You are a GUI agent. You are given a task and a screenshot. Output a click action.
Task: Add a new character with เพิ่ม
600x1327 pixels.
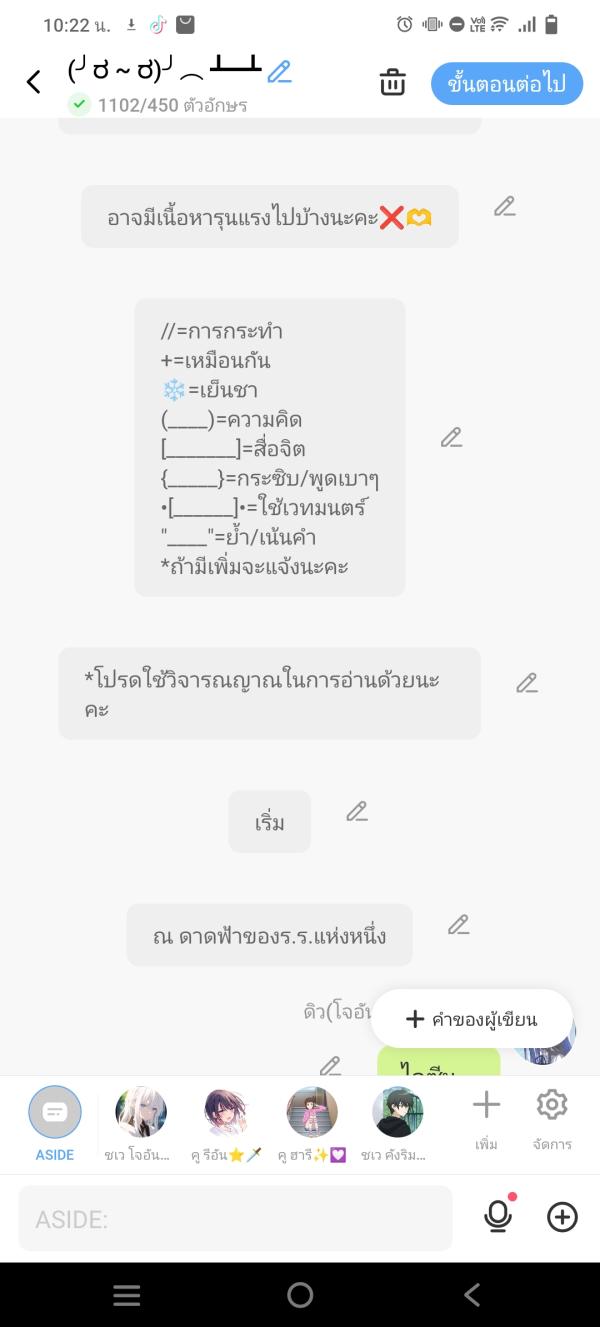pos(486,1117)
